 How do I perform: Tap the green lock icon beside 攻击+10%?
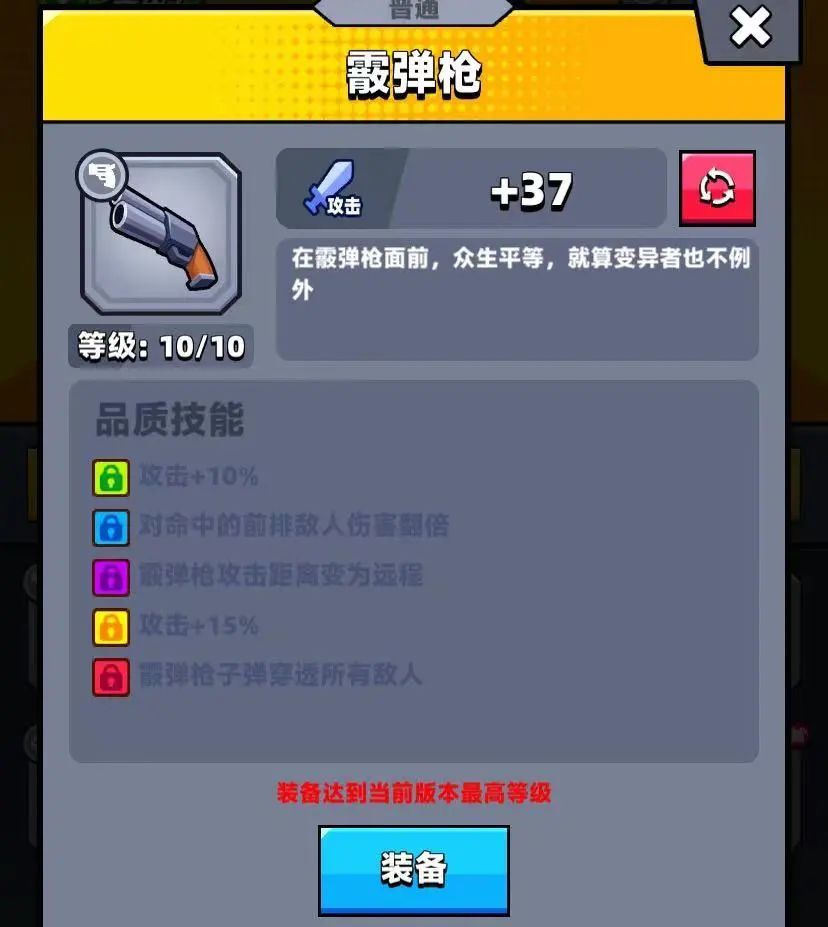click(110, 477)
